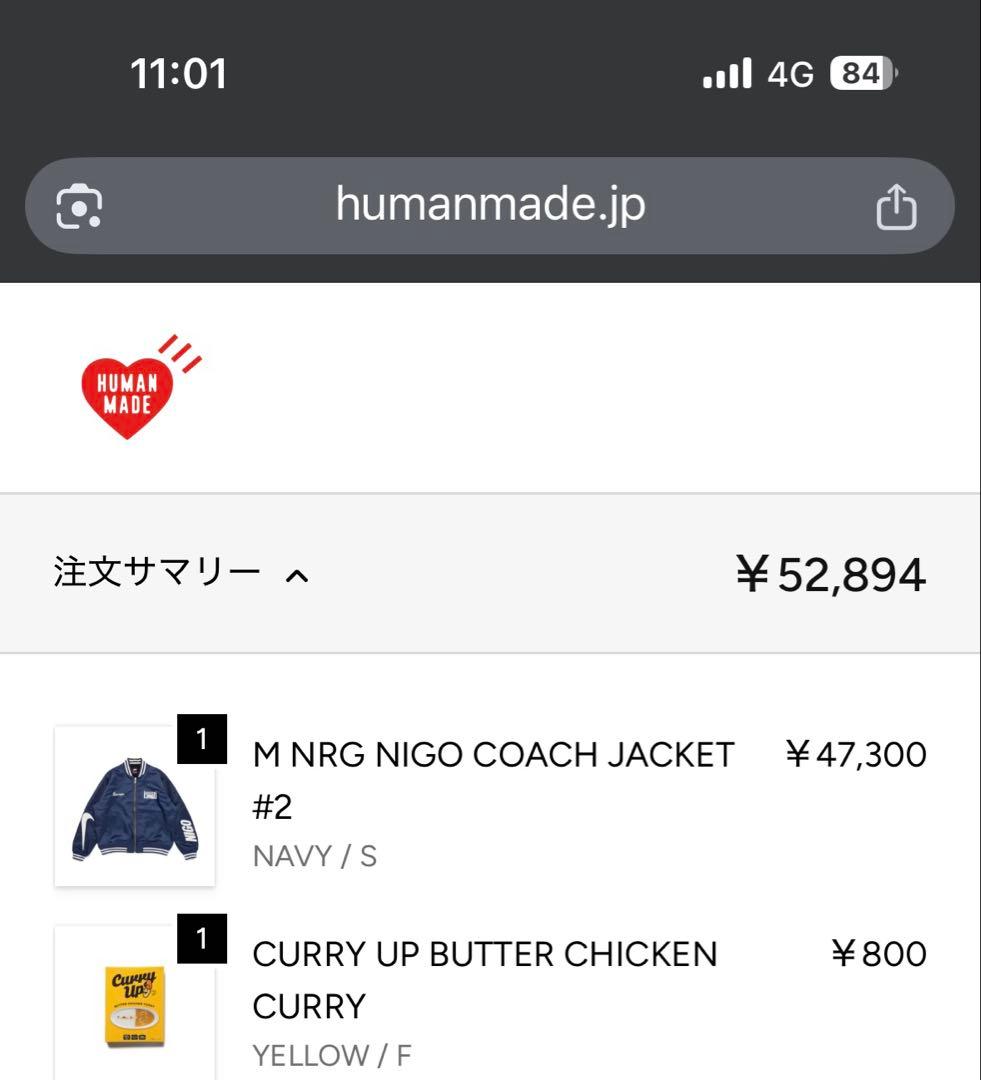Open the share sheet icon
Screen dimensions: 981x1080
(x=897, y=205)
